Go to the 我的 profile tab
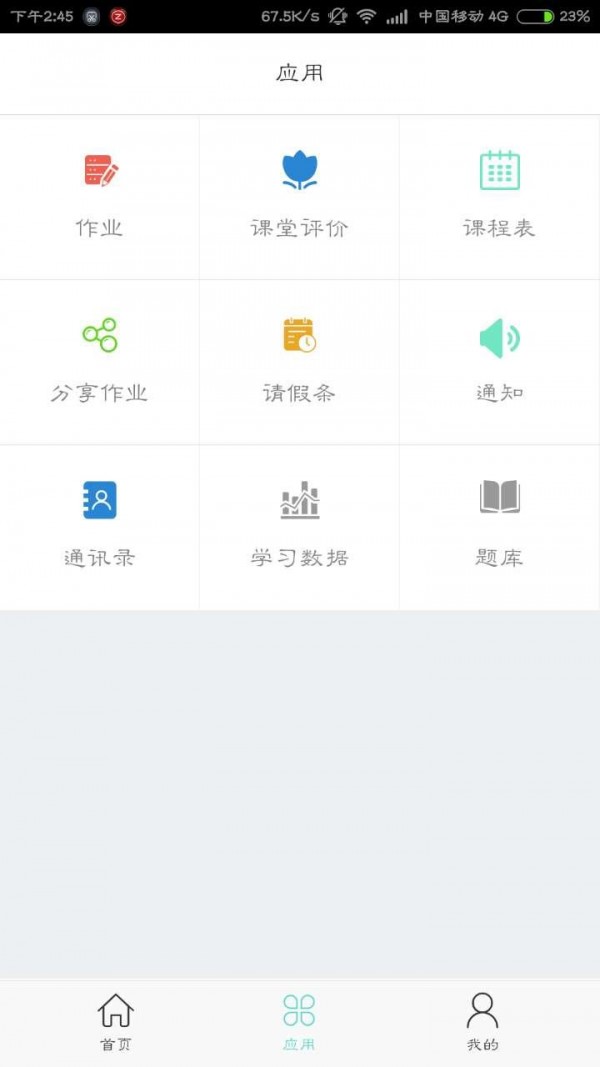The width and height of the screenshot is (600, 1067). pyautogui.click(x=482, y=1022)
